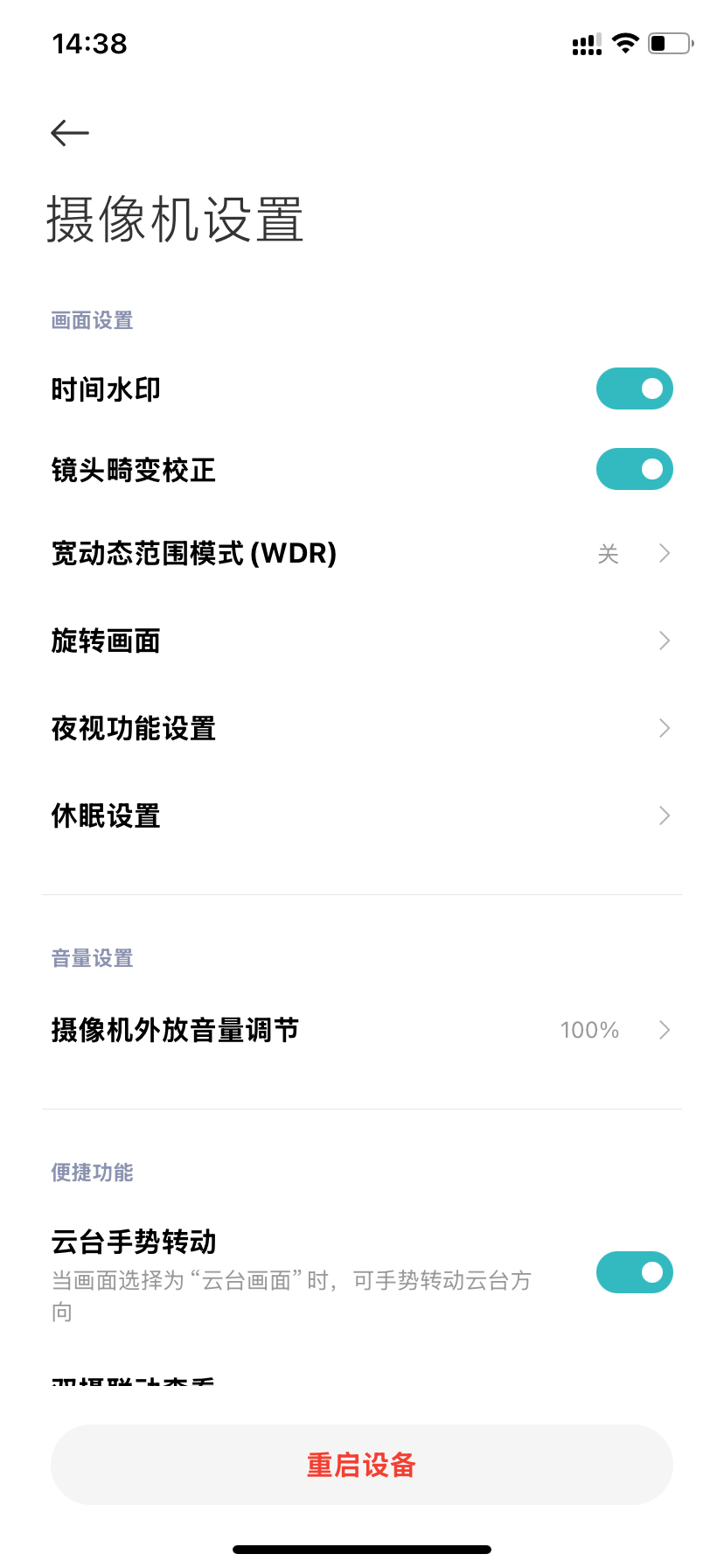Toggle the 时间水印 switch off
724x1568 pixels.
click(634, 388)
